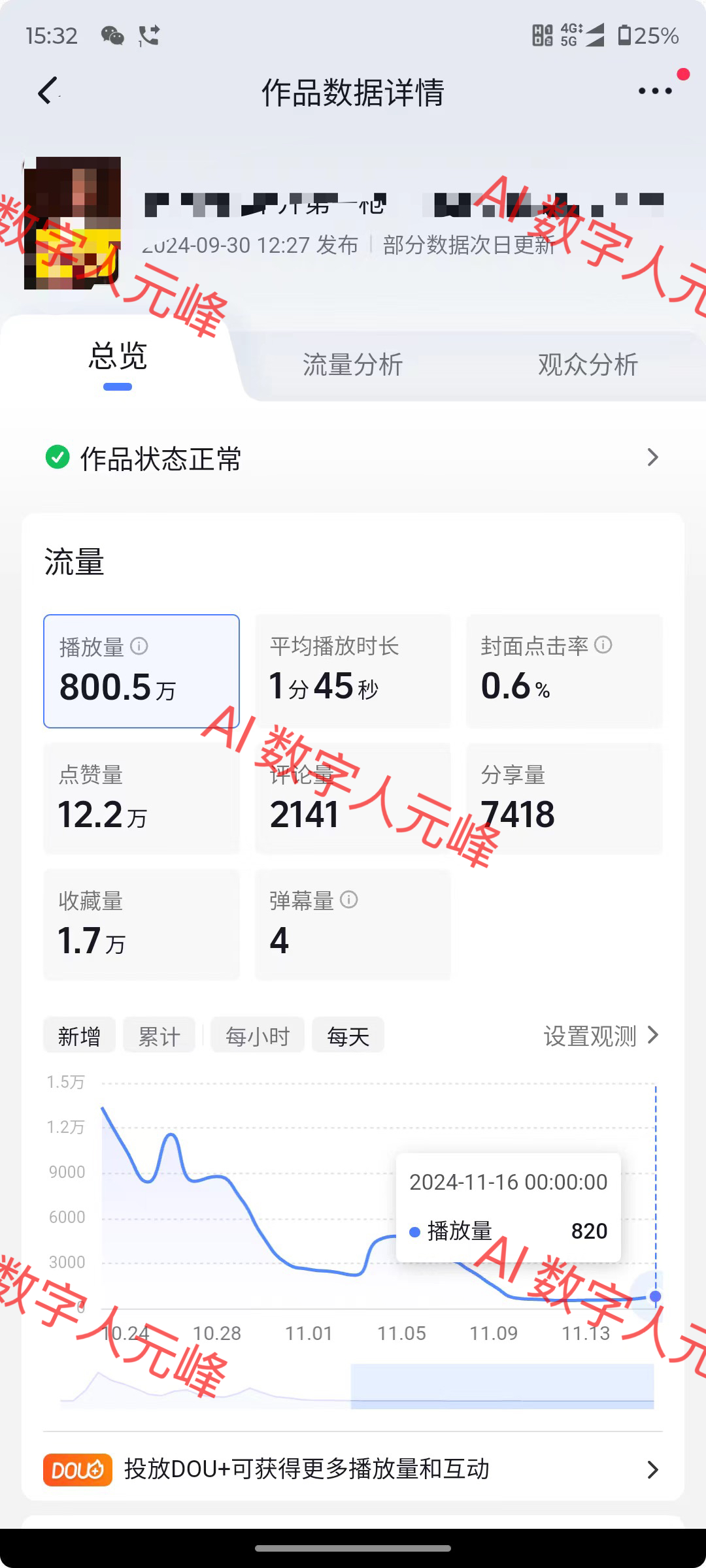Go back using the top-left arrow
Viewport: 706px width, 1568px height.
pos(48,91)
